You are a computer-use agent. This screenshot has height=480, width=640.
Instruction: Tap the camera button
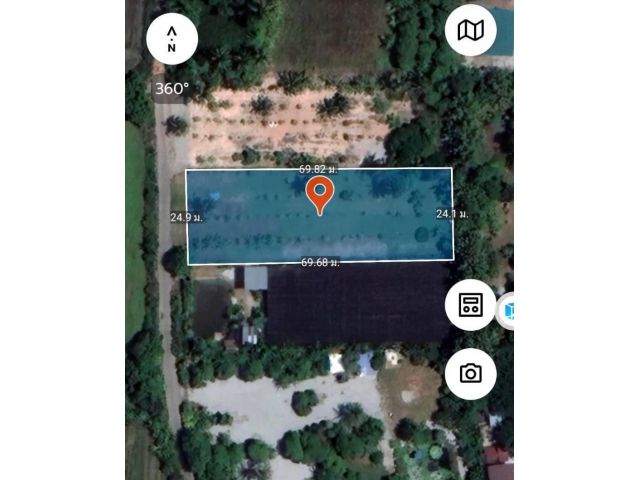coord(470,374)
